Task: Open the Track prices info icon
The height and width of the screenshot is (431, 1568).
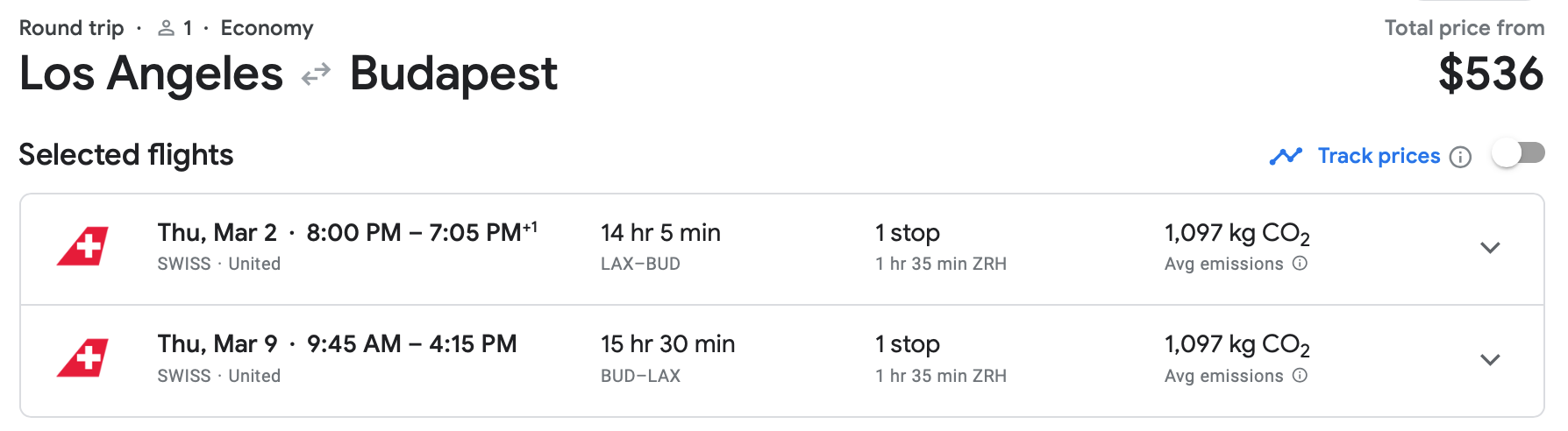Action: [1460, 157]
